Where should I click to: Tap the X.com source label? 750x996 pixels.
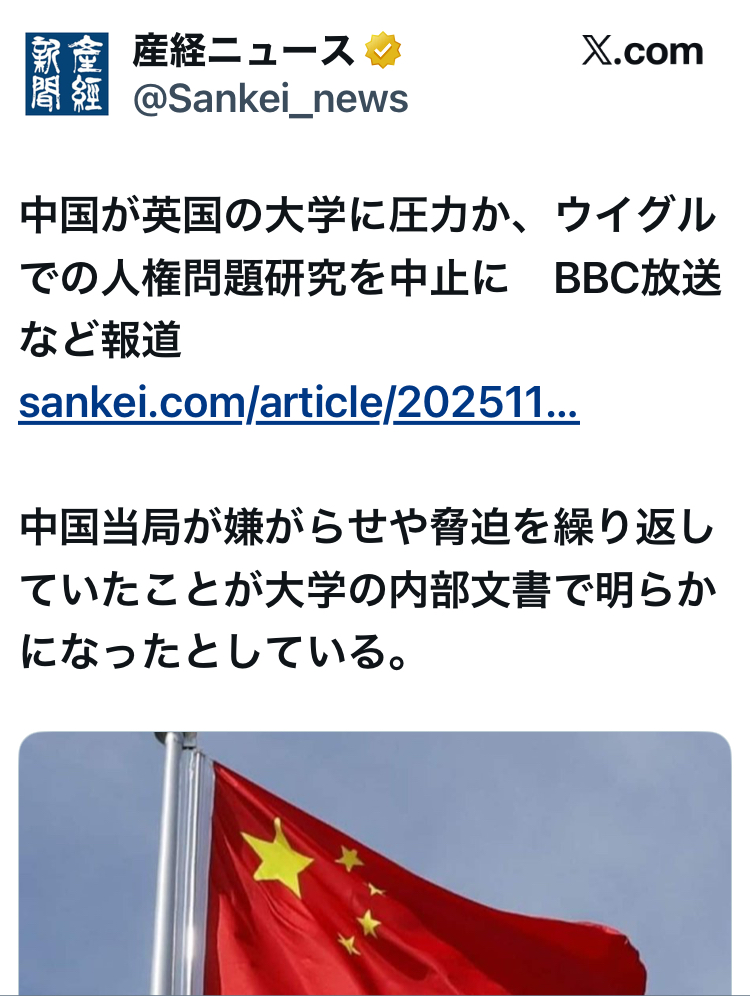[x=642, y=52]
